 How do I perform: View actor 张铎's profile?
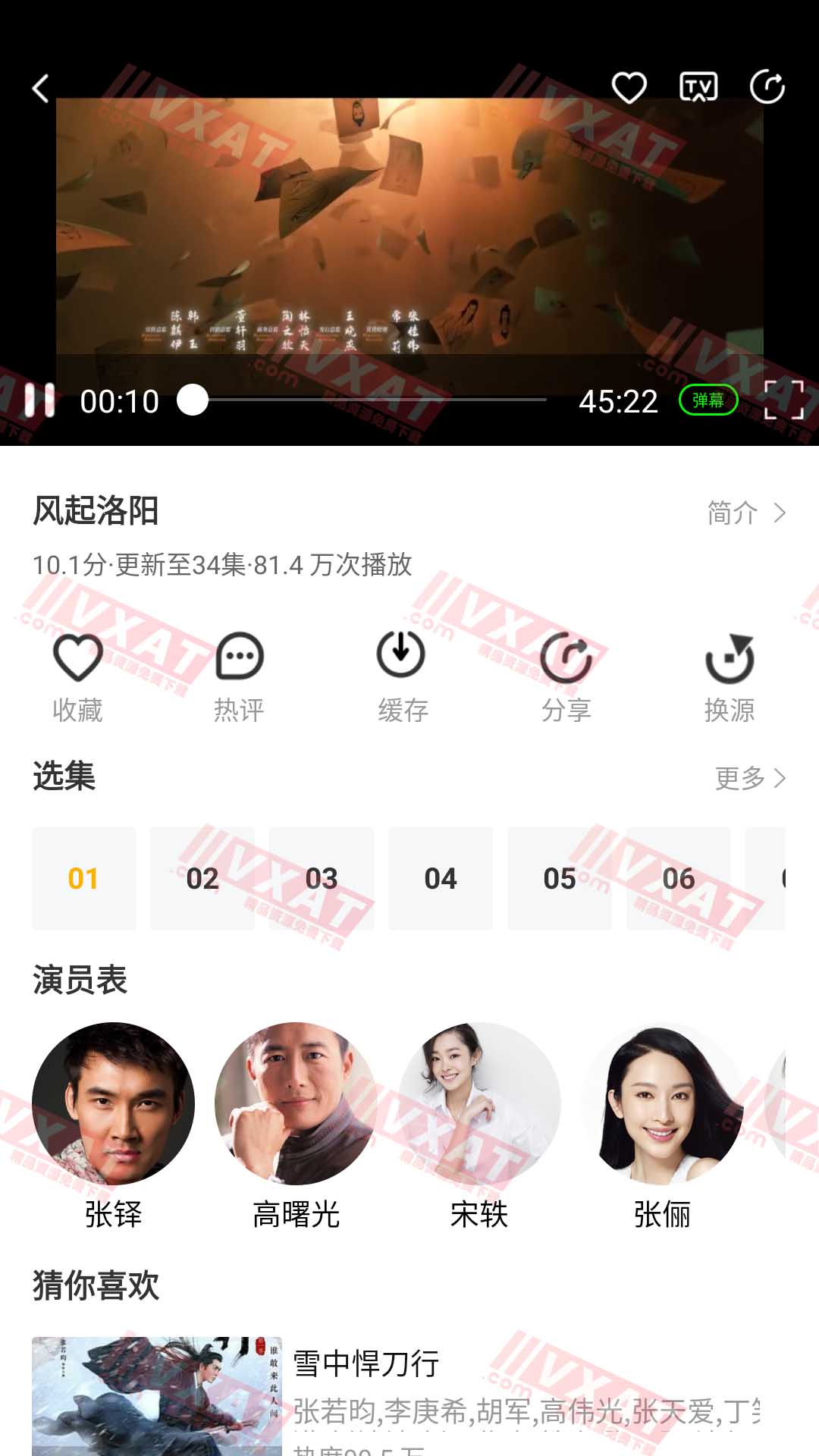click(113, 1122)
